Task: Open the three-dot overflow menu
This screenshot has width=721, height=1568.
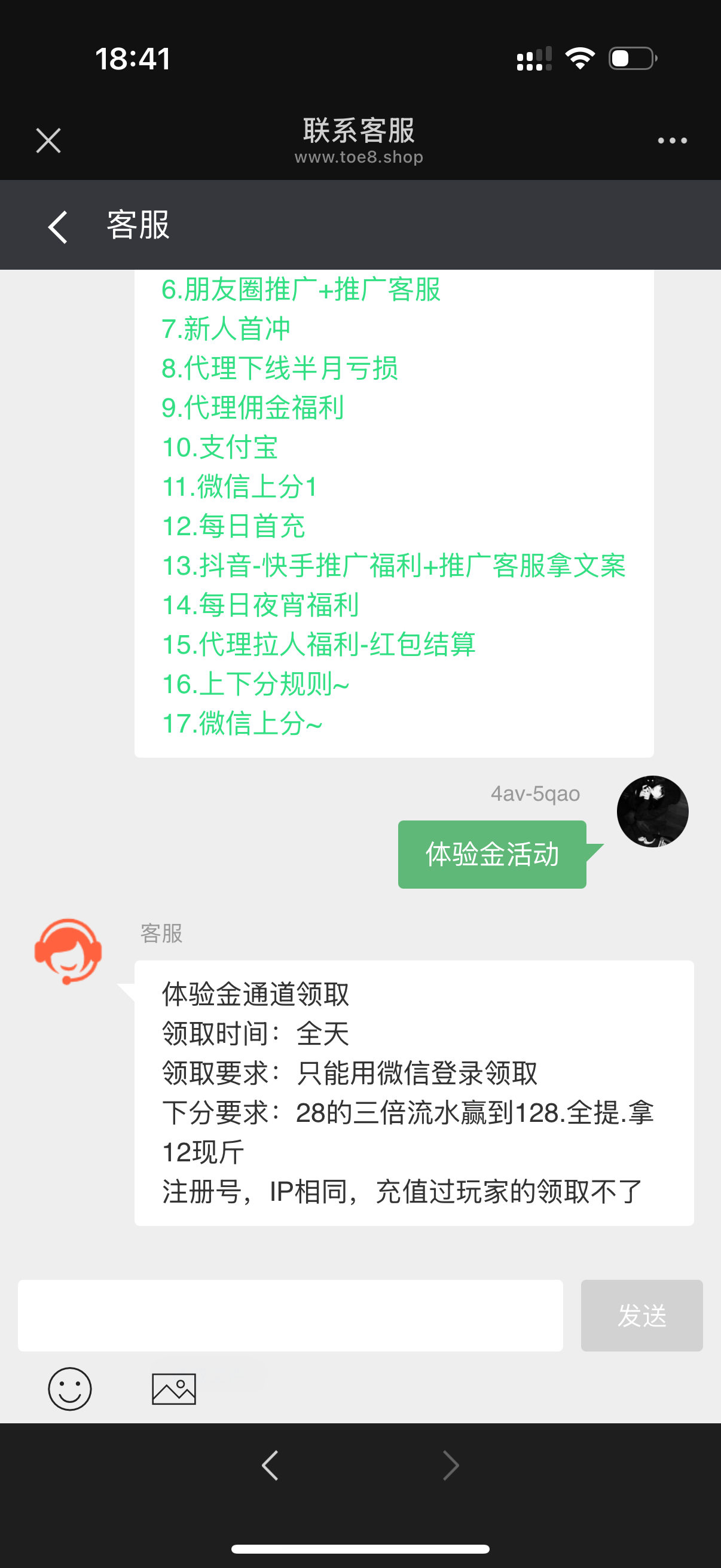Action: point(672,141)
